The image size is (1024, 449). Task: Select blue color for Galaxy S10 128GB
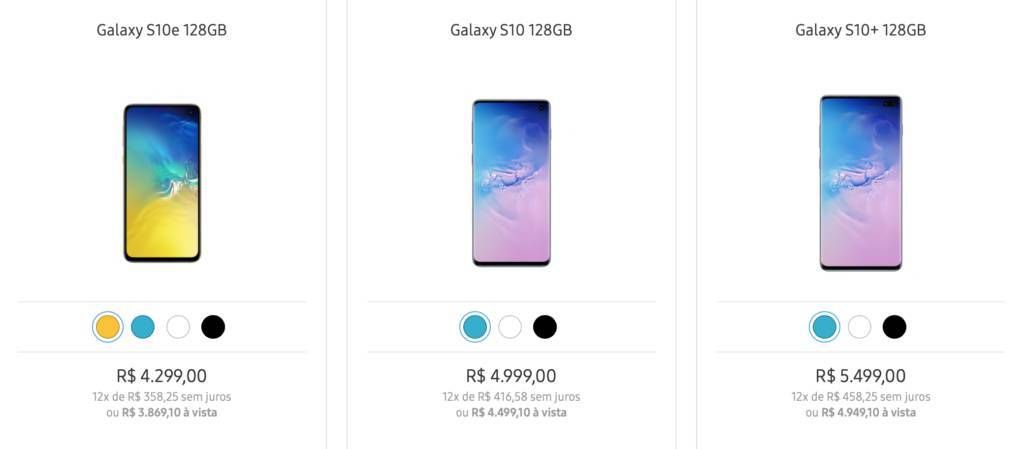[x=475, y=327]
